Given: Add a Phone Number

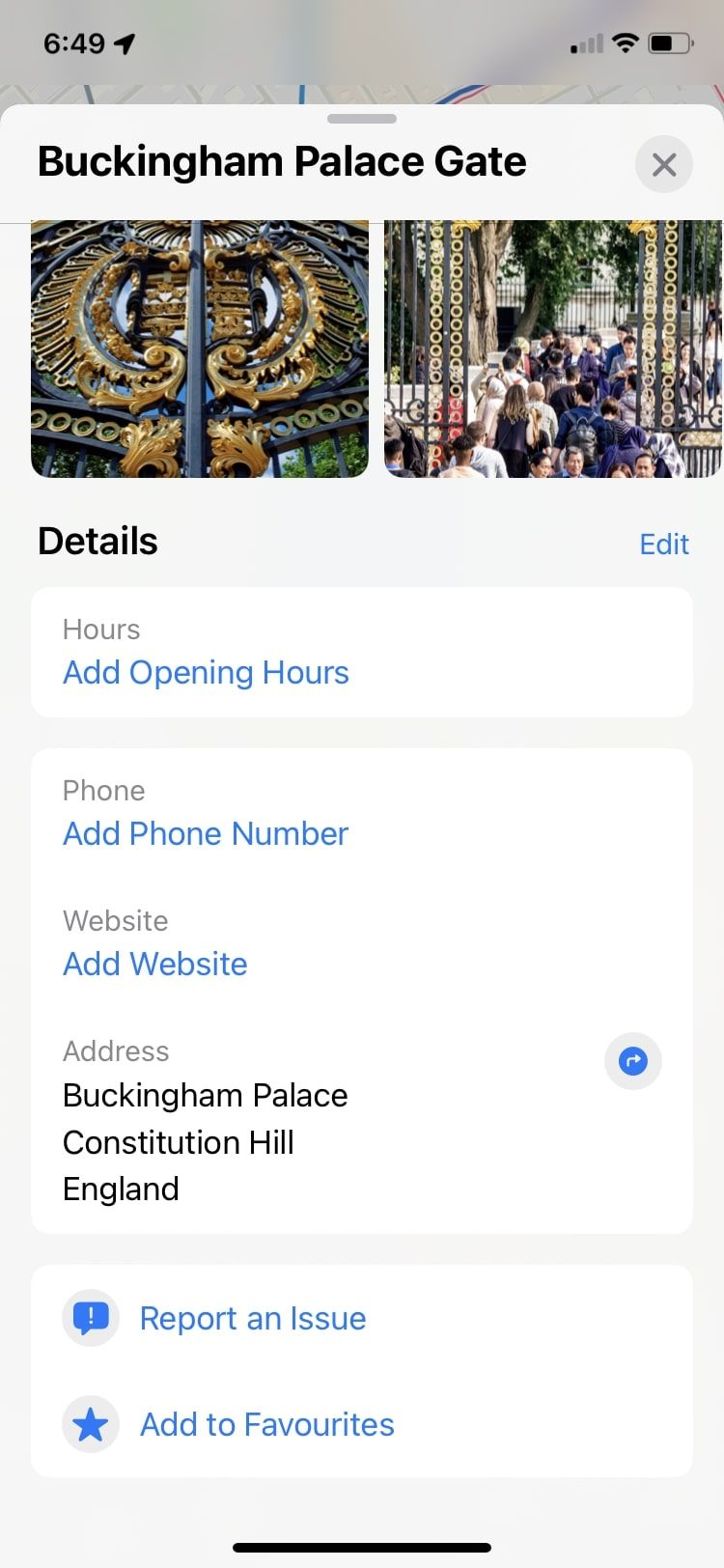Looking at the screenshot, I should click(x=205, y=833).
